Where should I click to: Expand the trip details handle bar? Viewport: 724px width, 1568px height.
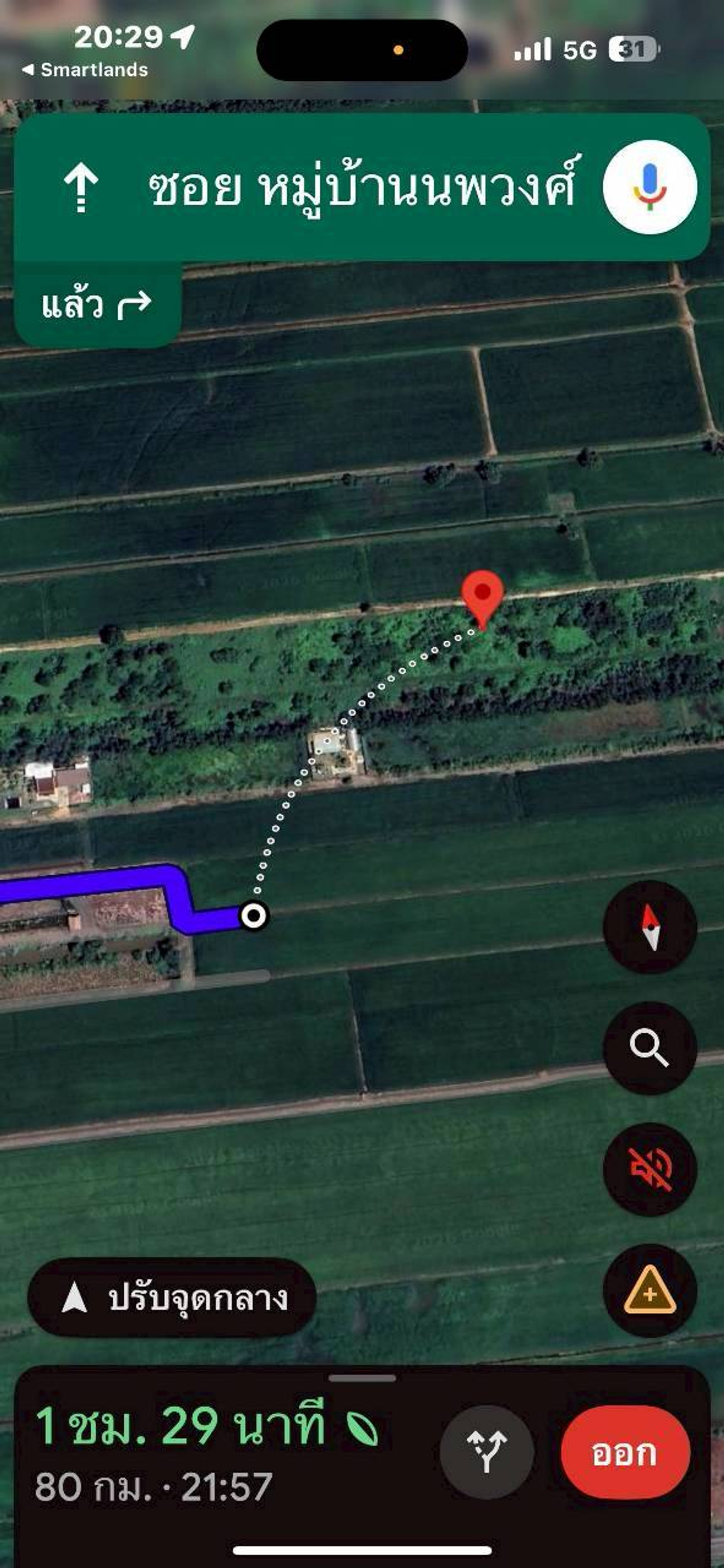361,1378
